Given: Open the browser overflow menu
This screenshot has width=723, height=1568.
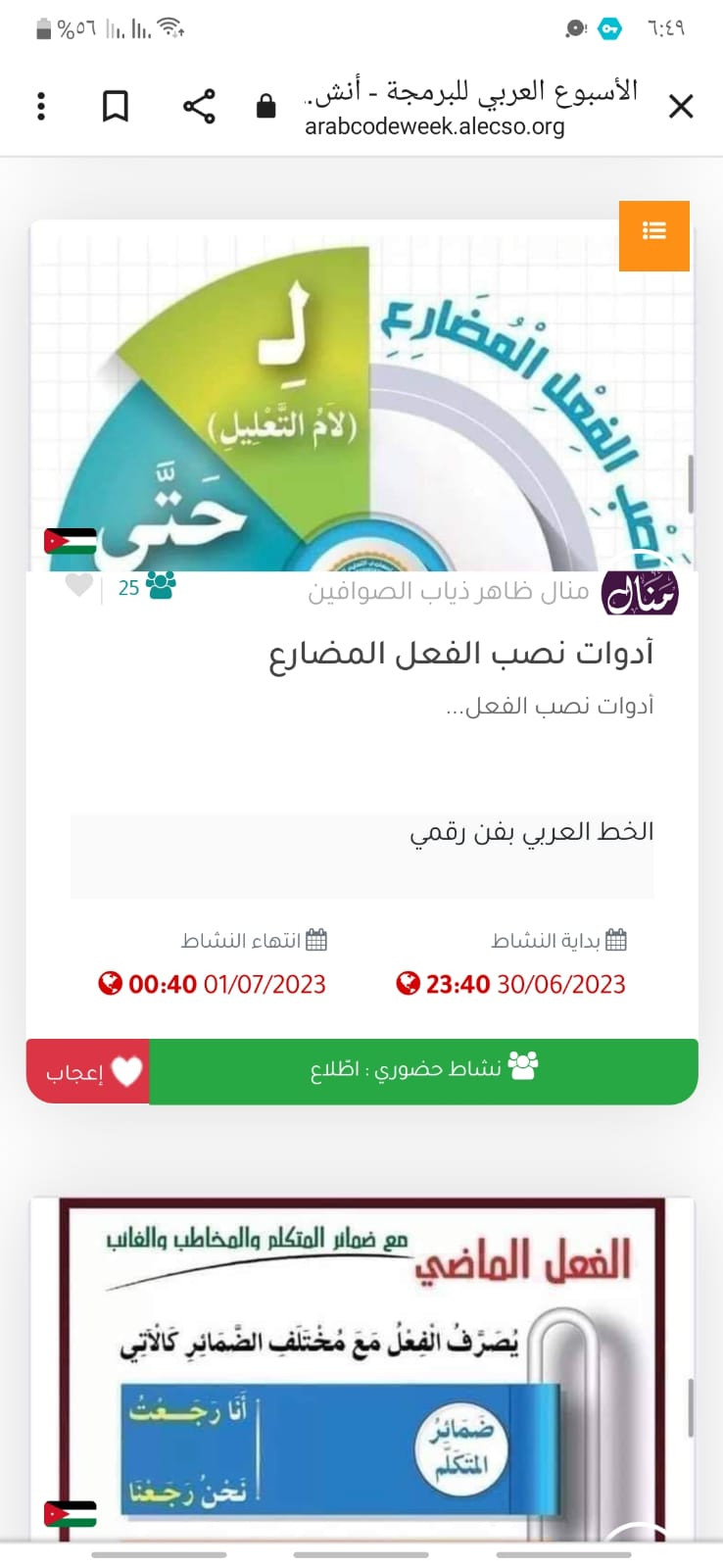Looking at the screenshot, I should click(41, 106).
